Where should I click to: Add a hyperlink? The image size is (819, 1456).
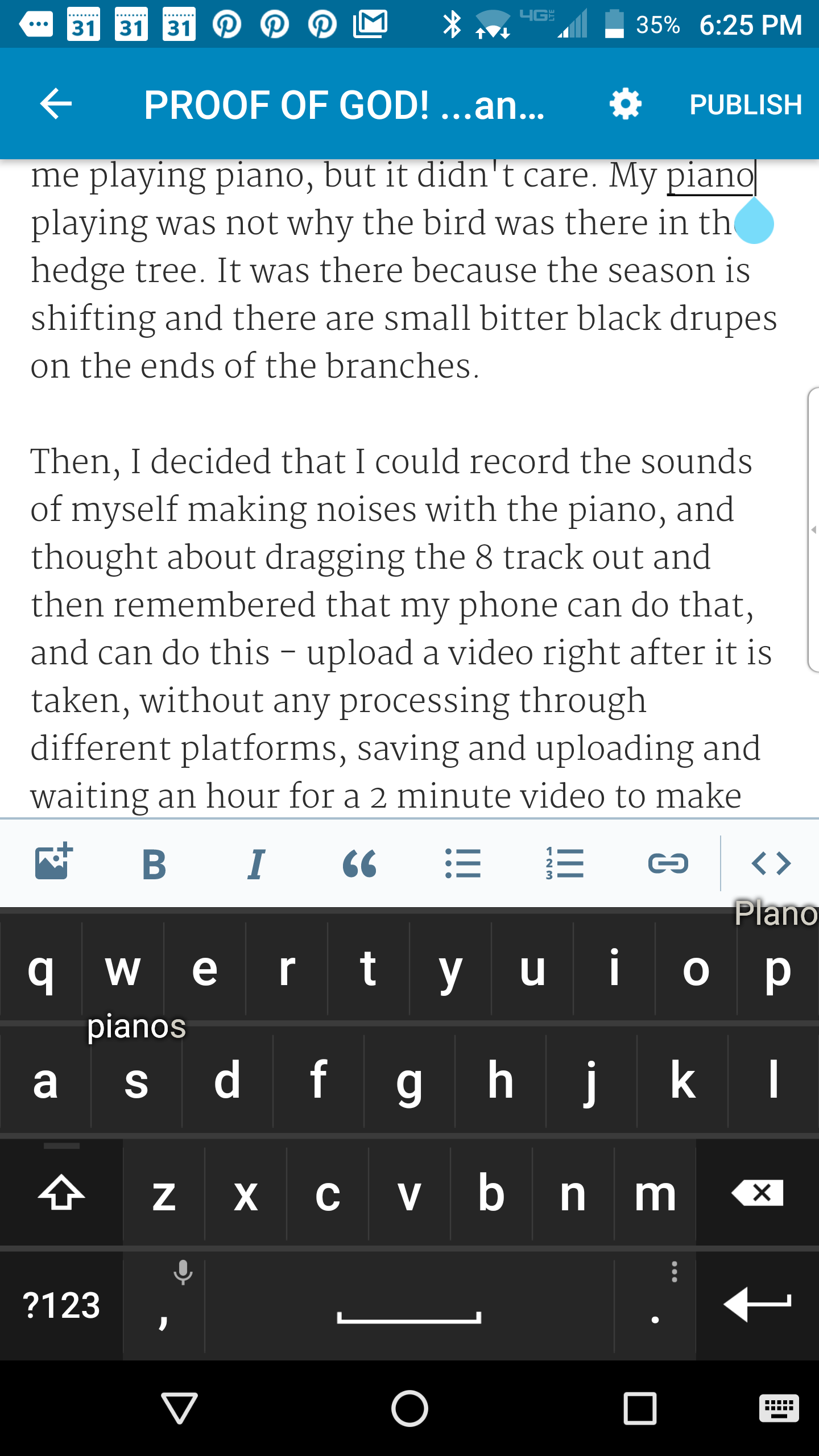(x=668, y=863)
